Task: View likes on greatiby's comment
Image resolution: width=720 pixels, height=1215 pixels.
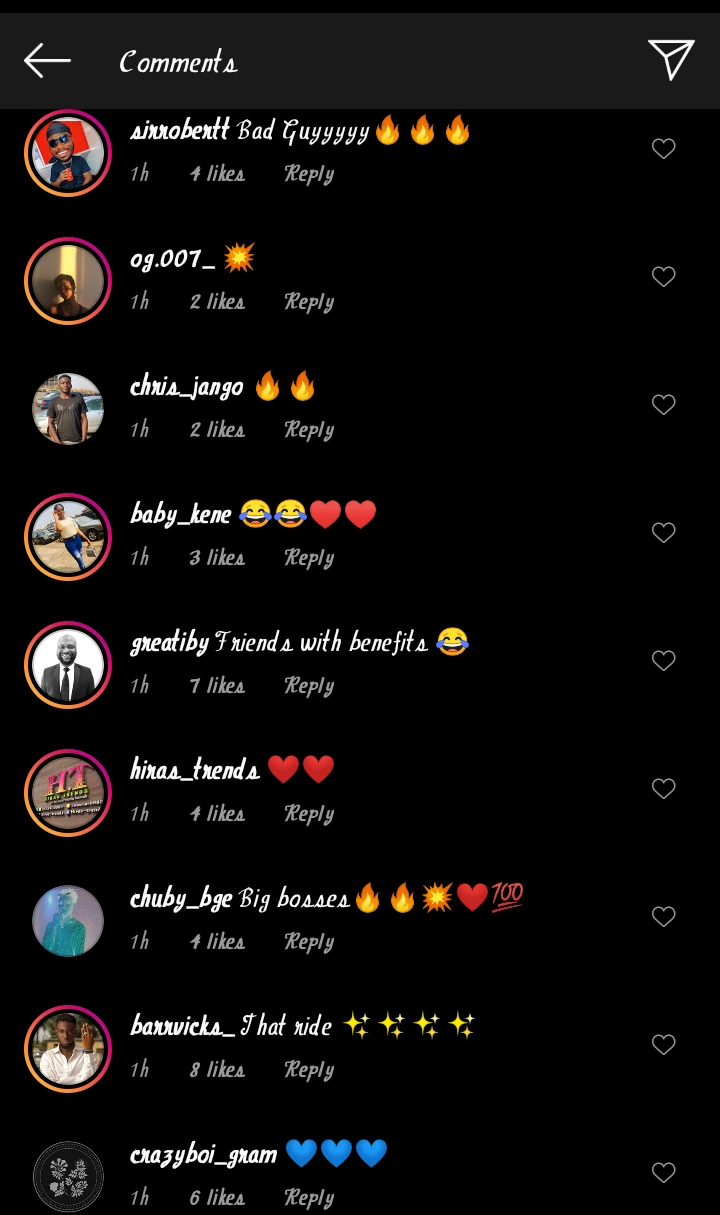Action: [217, 685]
